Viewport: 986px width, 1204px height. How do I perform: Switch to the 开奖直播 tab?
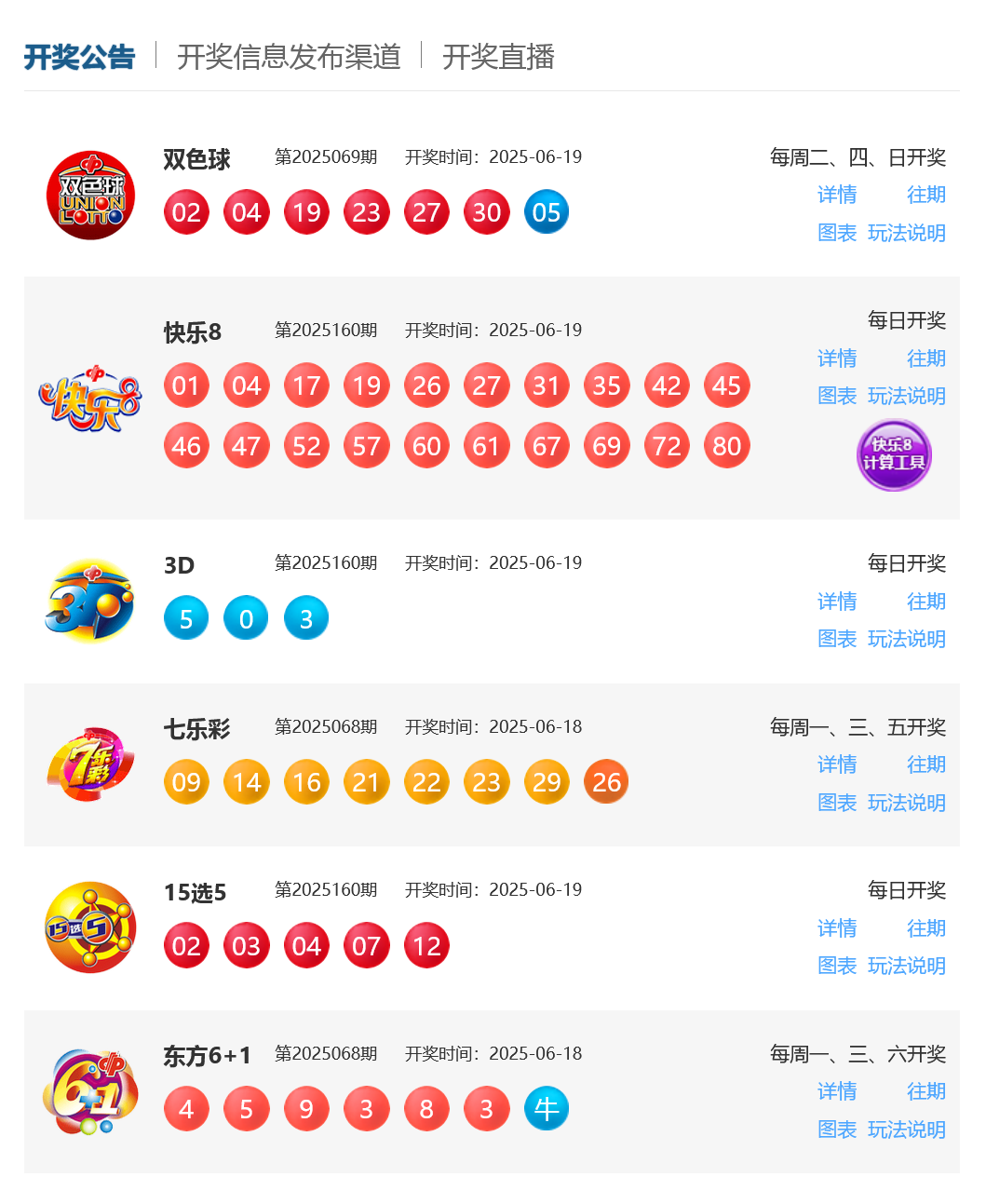[498, 57]
